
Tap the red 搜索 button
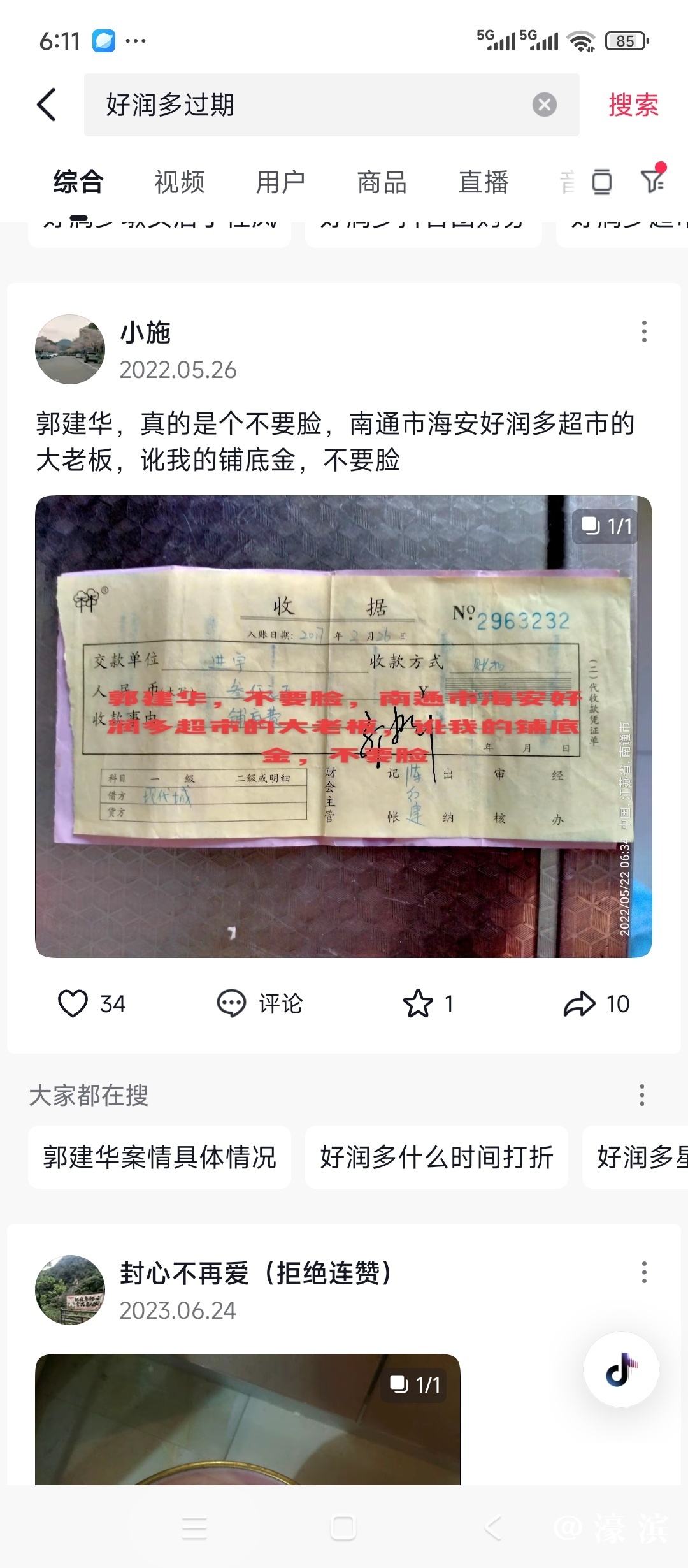(x=633, y=105)
